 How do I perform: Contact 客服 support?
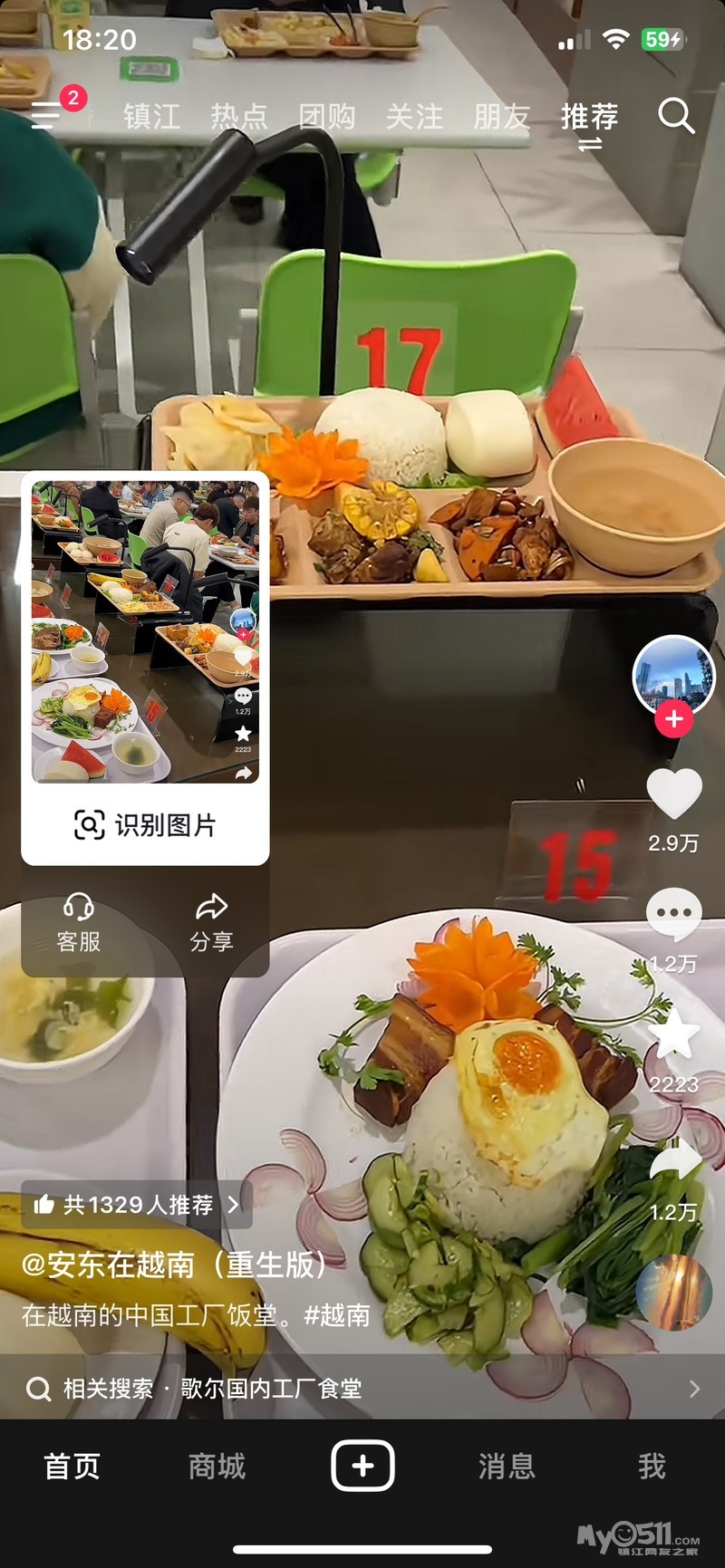point(79,922)
